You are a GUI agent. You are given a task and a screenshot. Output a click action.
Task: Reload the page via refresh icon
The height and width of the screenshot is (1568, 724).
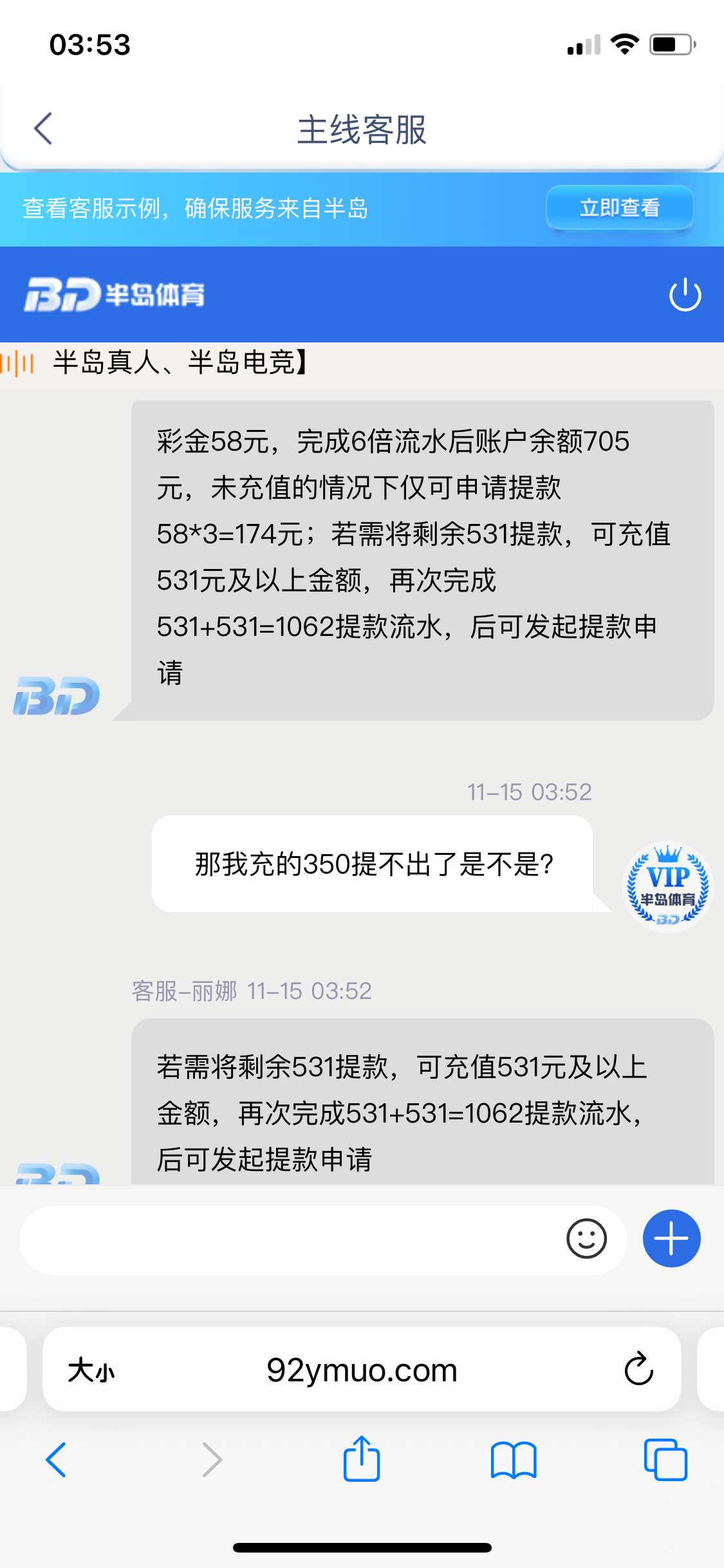[638, 1370]
